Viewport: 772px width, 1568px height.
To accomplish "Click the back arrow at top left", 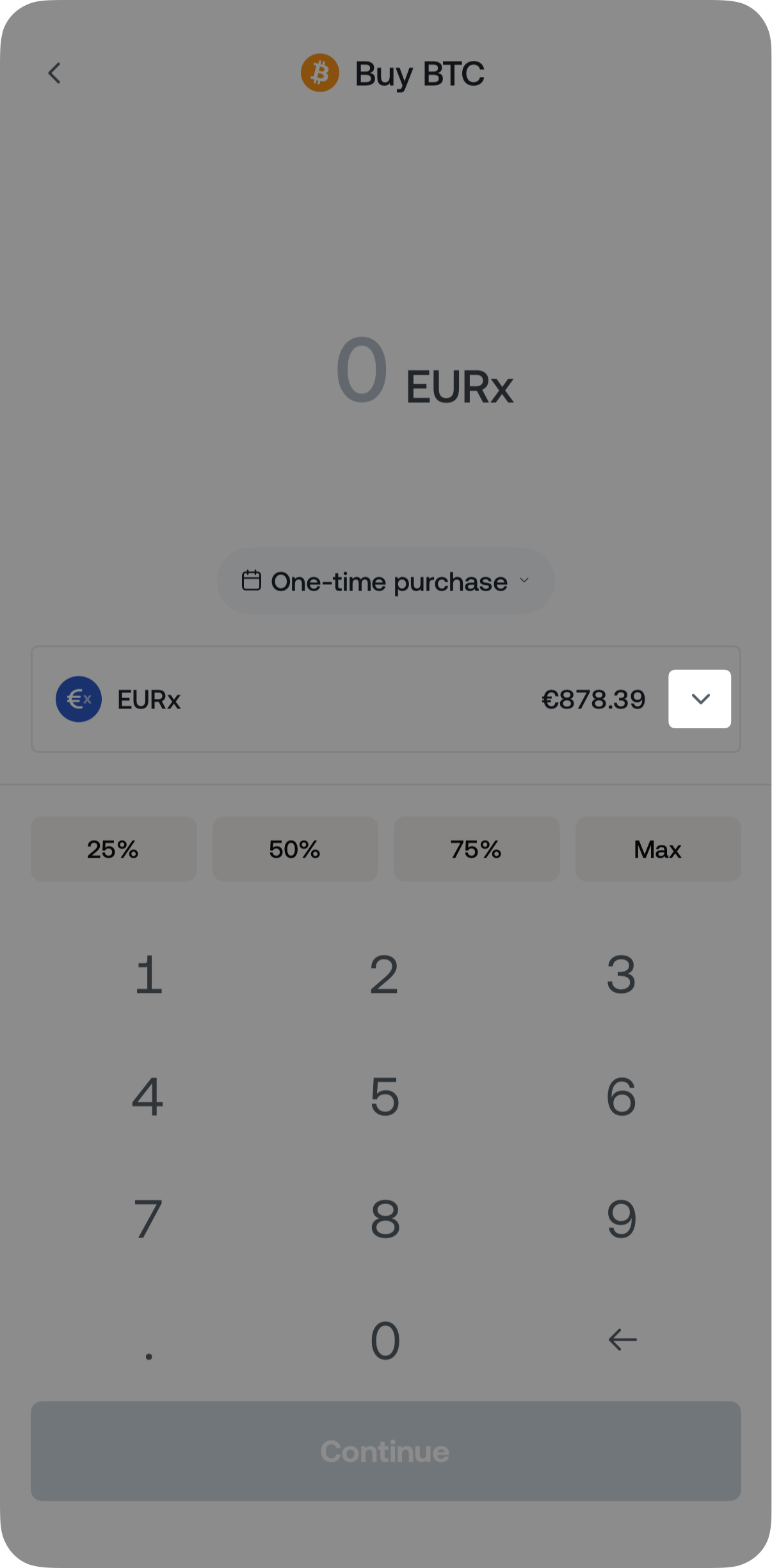I will [x=54, y=73].
